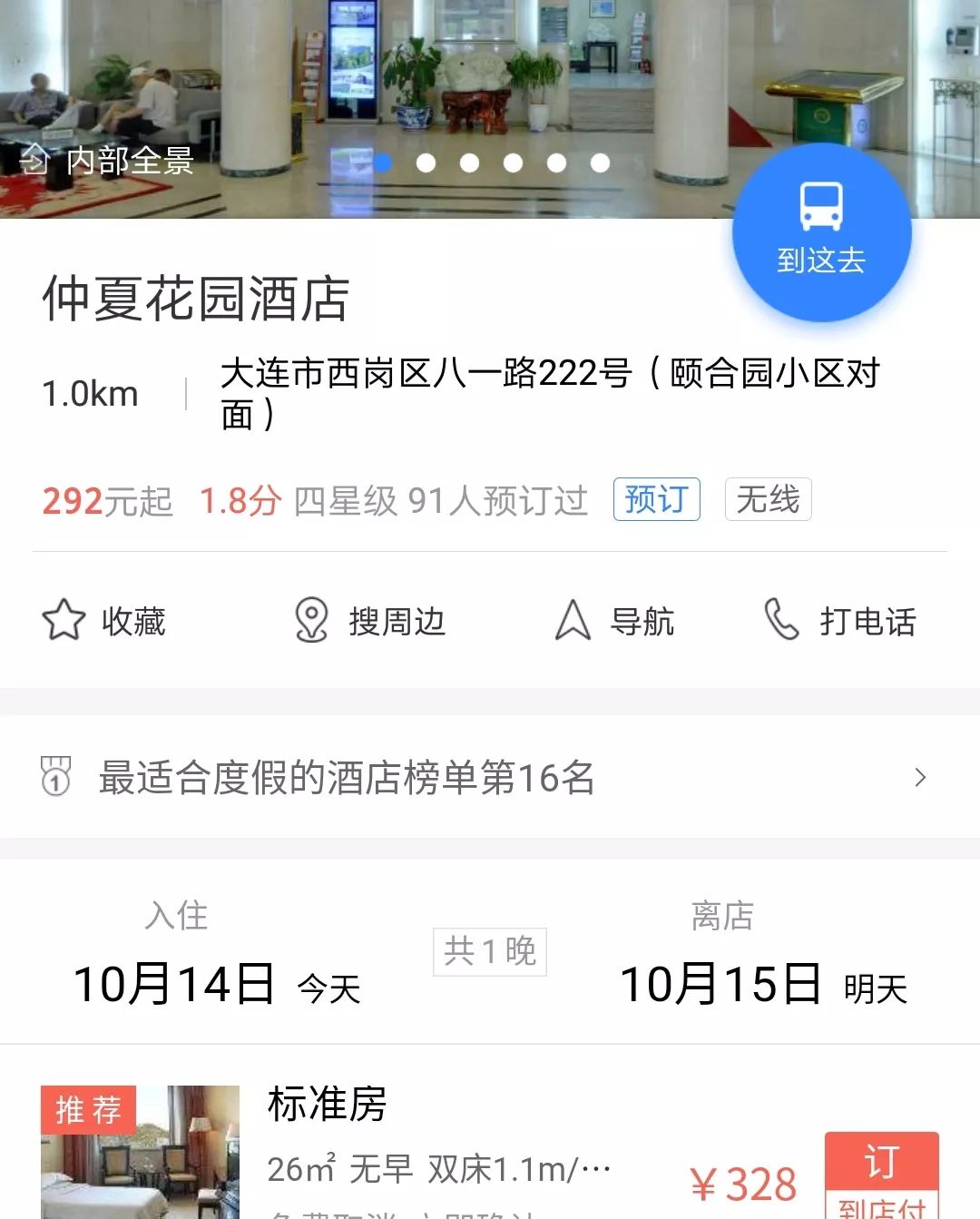Select the first carousel dot indicator
980x1219 pixels.
point(384,163)
